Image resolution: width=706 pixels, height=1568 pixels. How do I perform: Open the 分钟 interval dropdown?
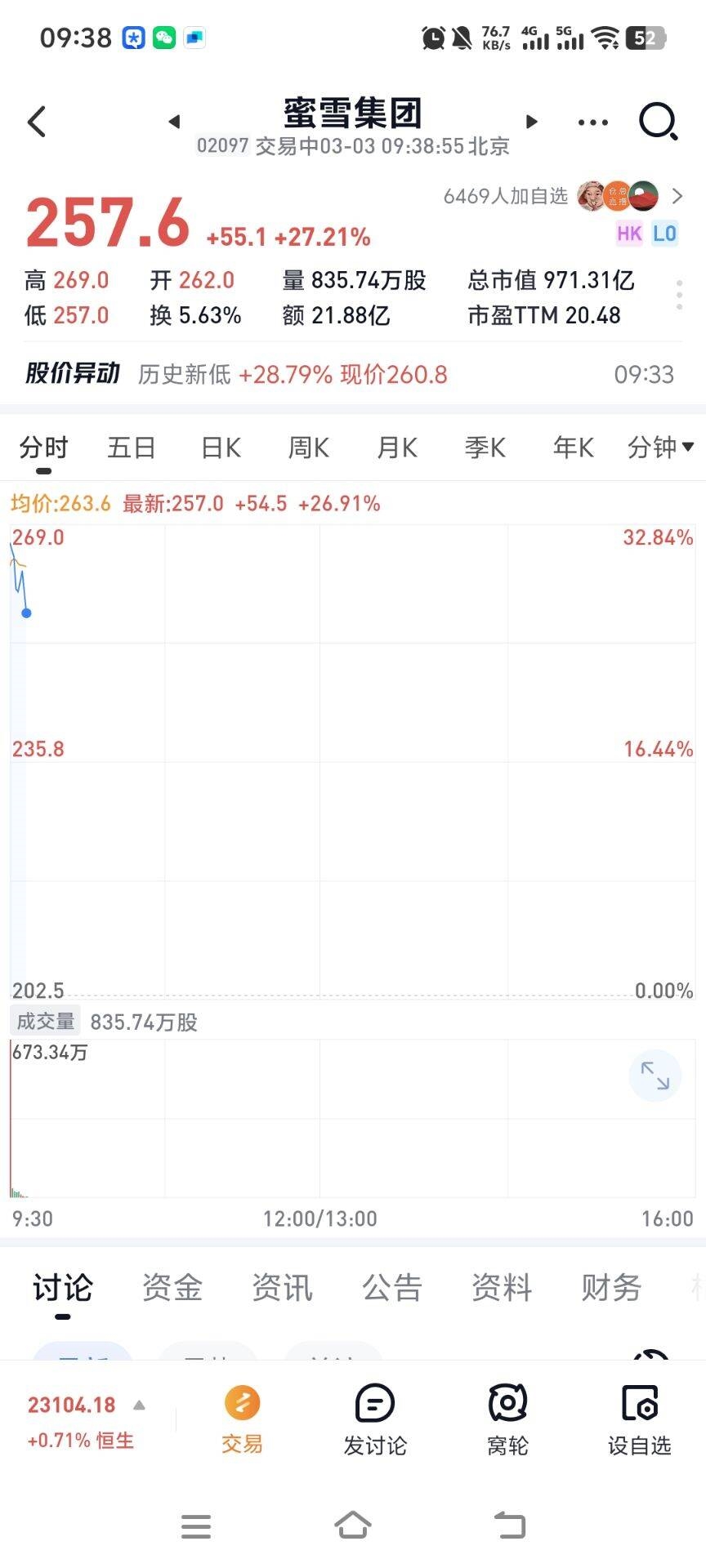pos(659,448)
